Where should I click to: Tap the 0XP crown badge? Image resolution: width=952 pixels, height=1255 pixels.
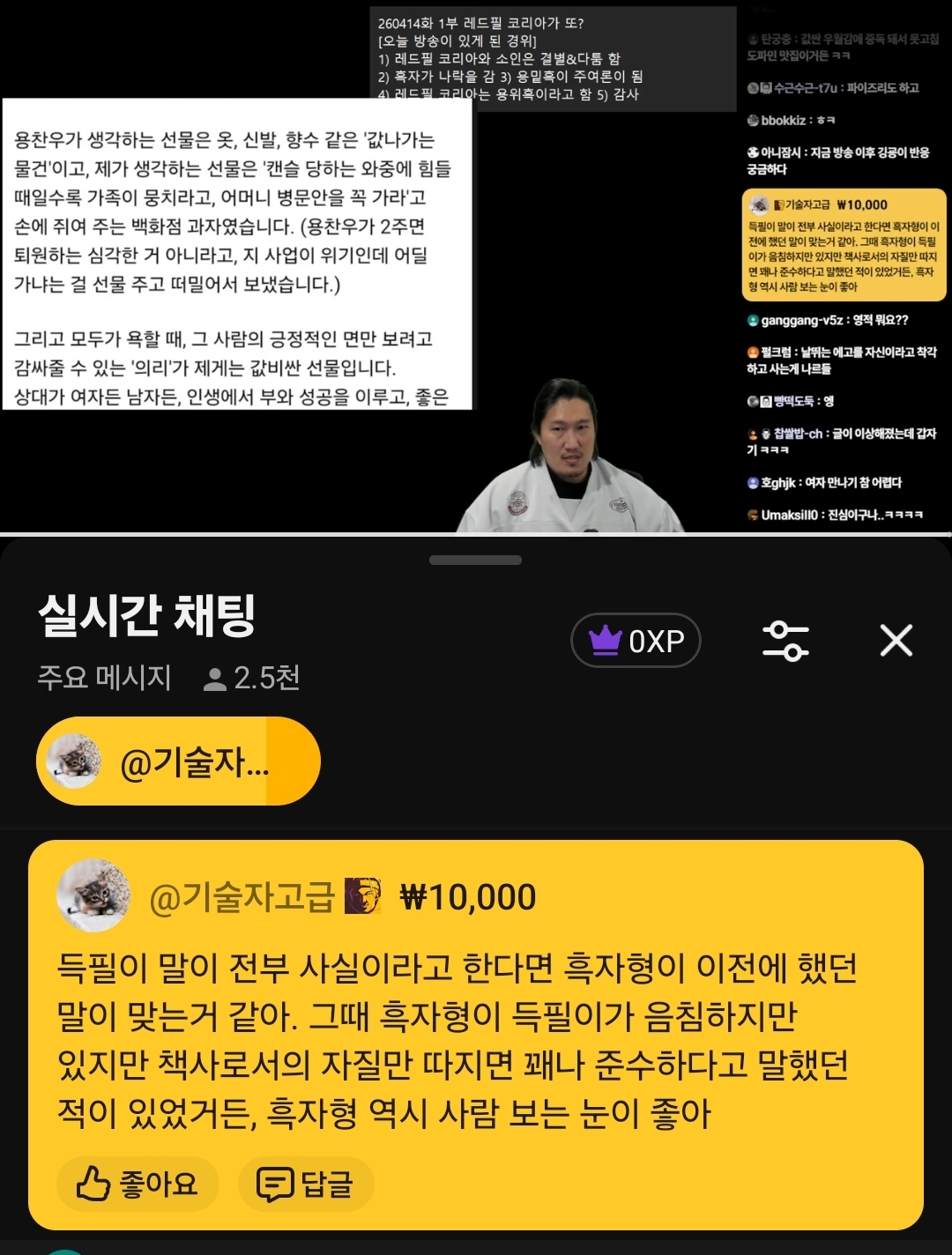[636, 641]
